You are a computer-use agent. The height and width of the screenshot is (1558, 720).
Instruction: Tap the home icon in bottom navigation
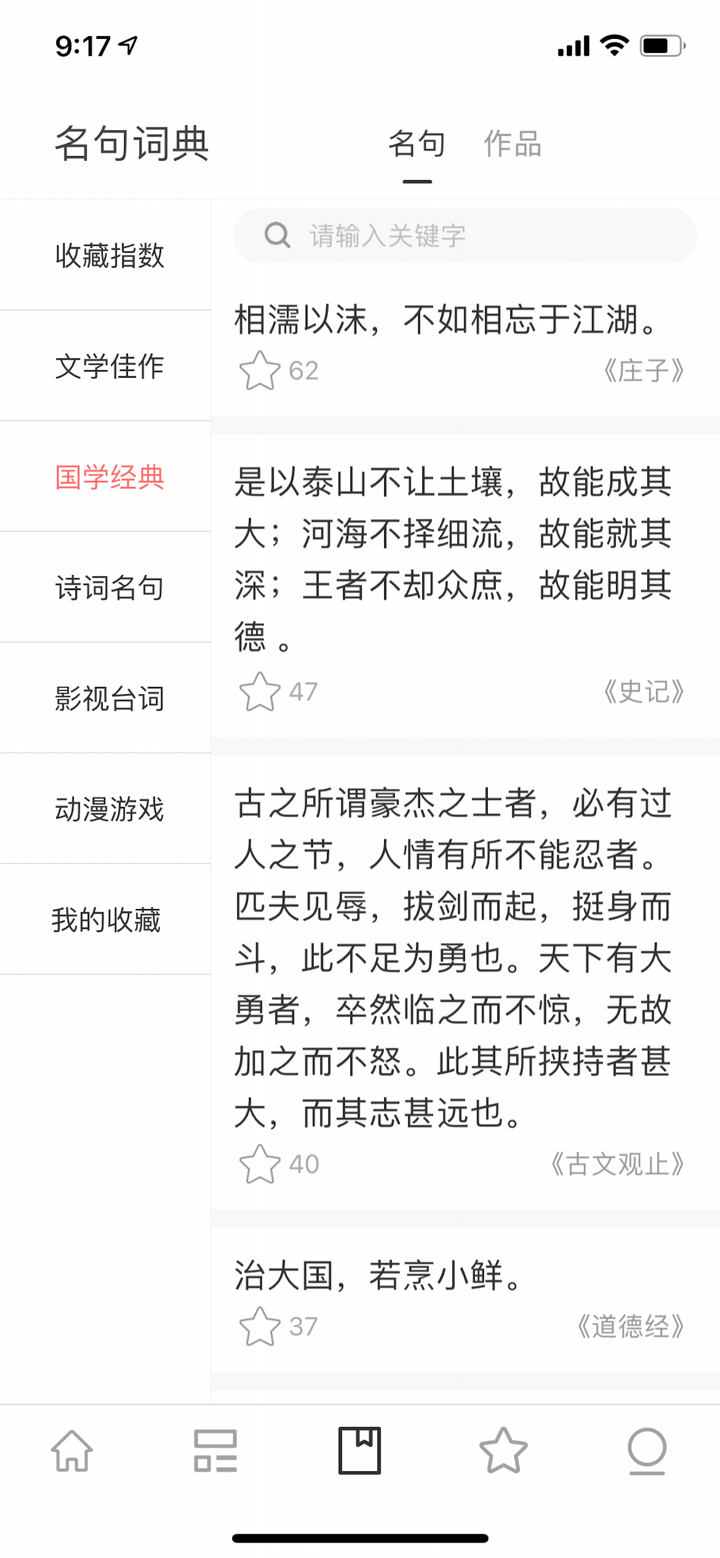(x=72, y=1451)
